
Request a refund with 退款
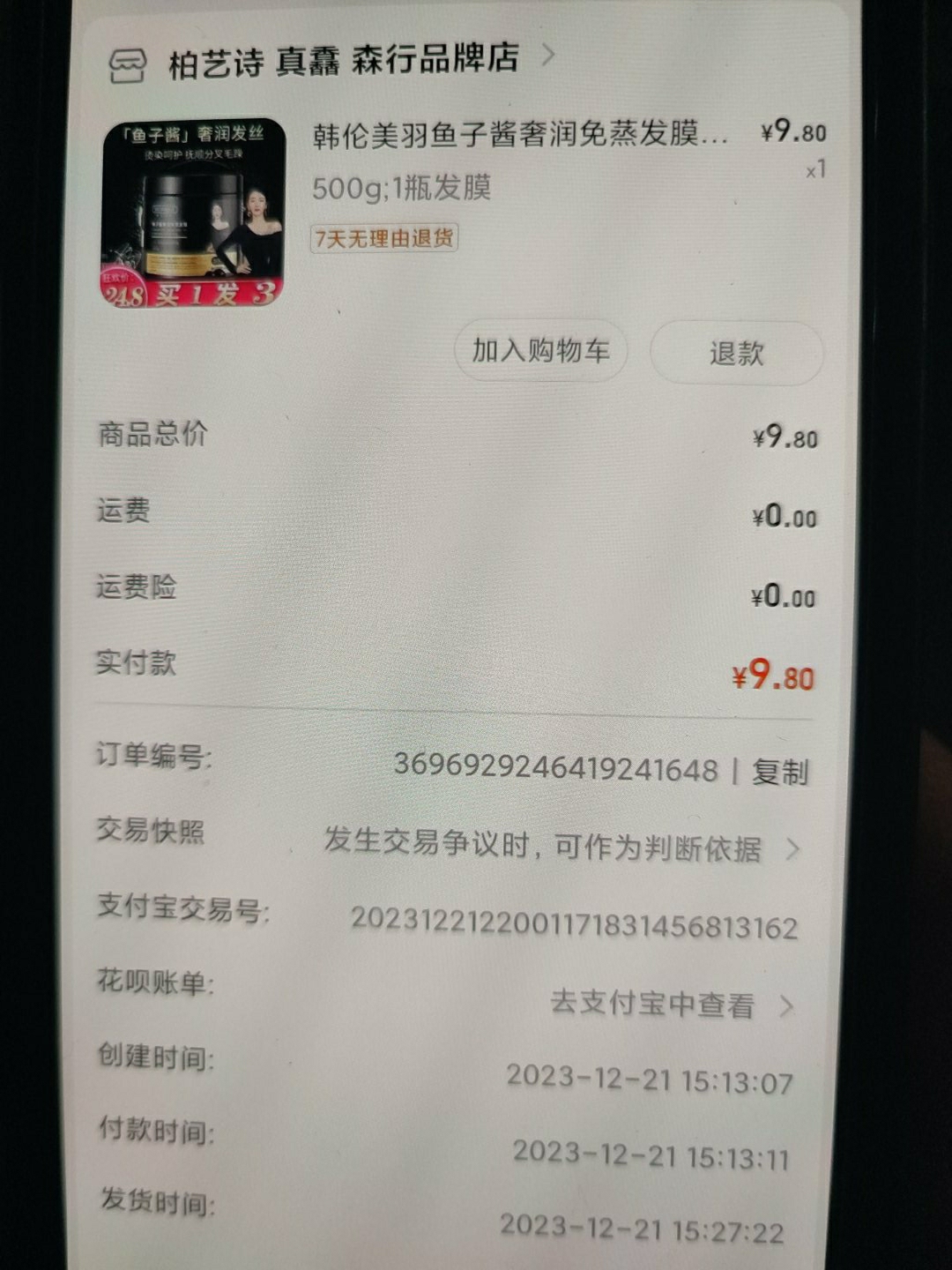(737, 353)
